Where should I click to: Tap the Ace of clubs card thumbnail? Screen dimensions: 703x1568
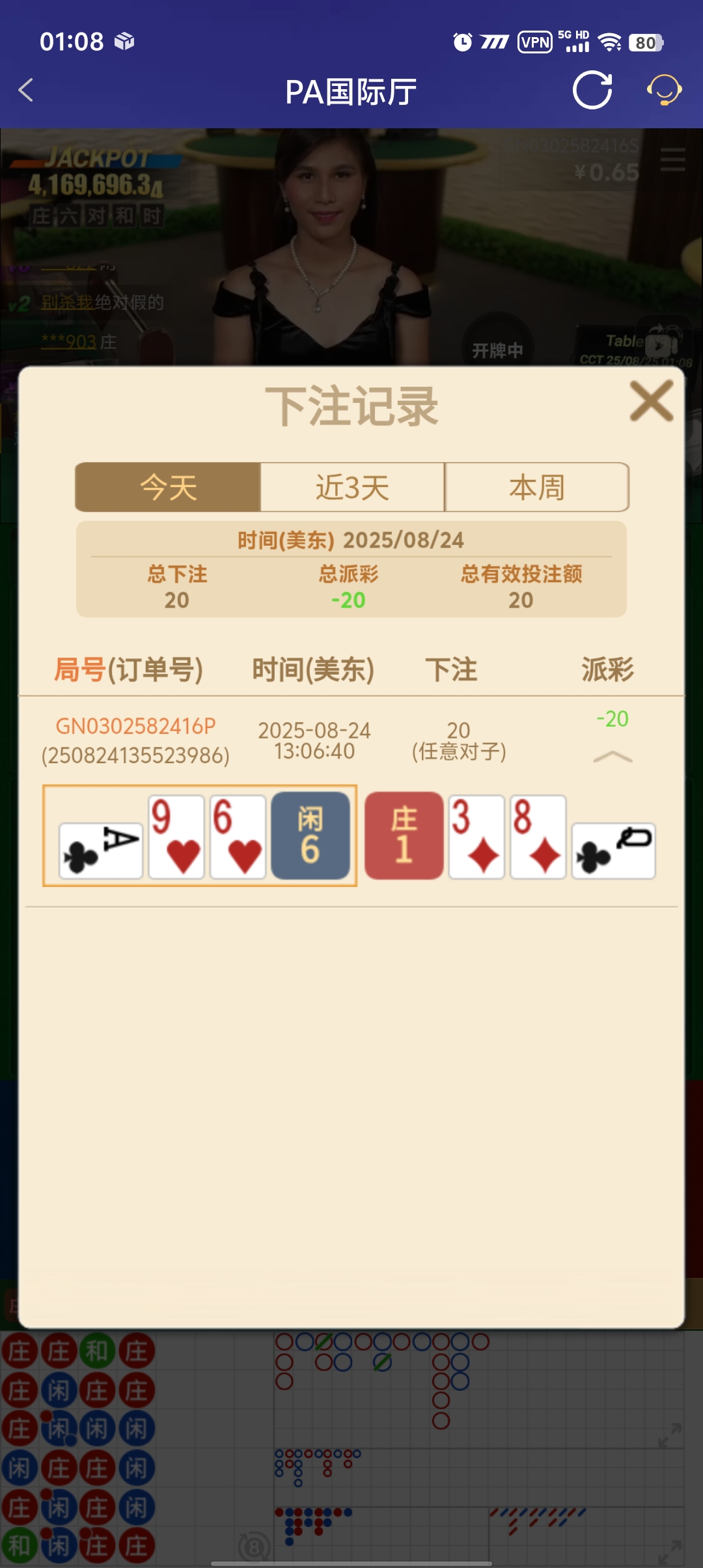(x=99, y=840)
